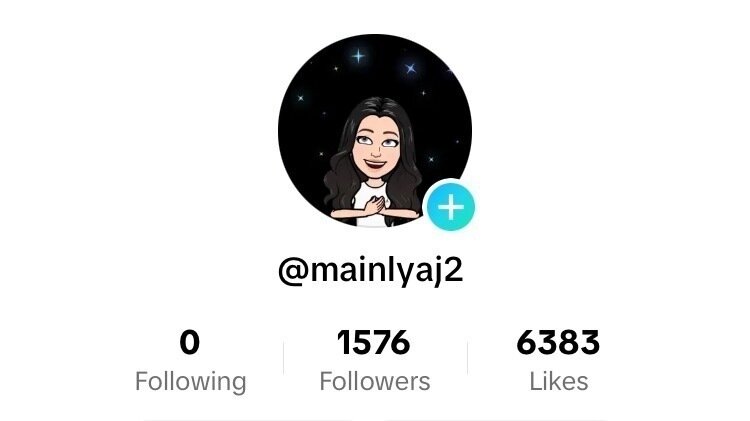Open the 6383 Likes details
Screen dimensions: 750x421
click(x=558, y=361)
